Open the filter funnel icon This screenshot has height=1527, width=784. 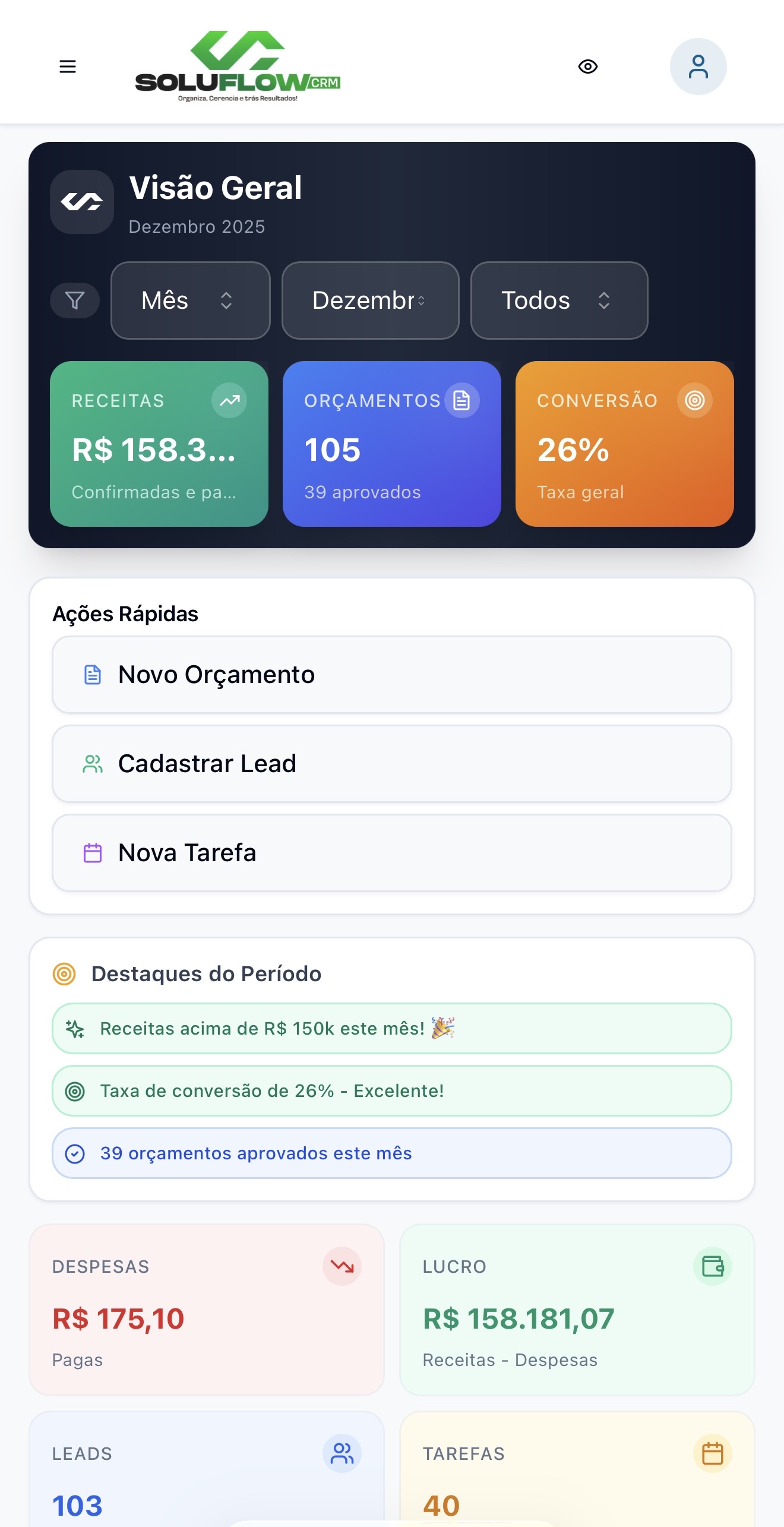coord(75,301)
